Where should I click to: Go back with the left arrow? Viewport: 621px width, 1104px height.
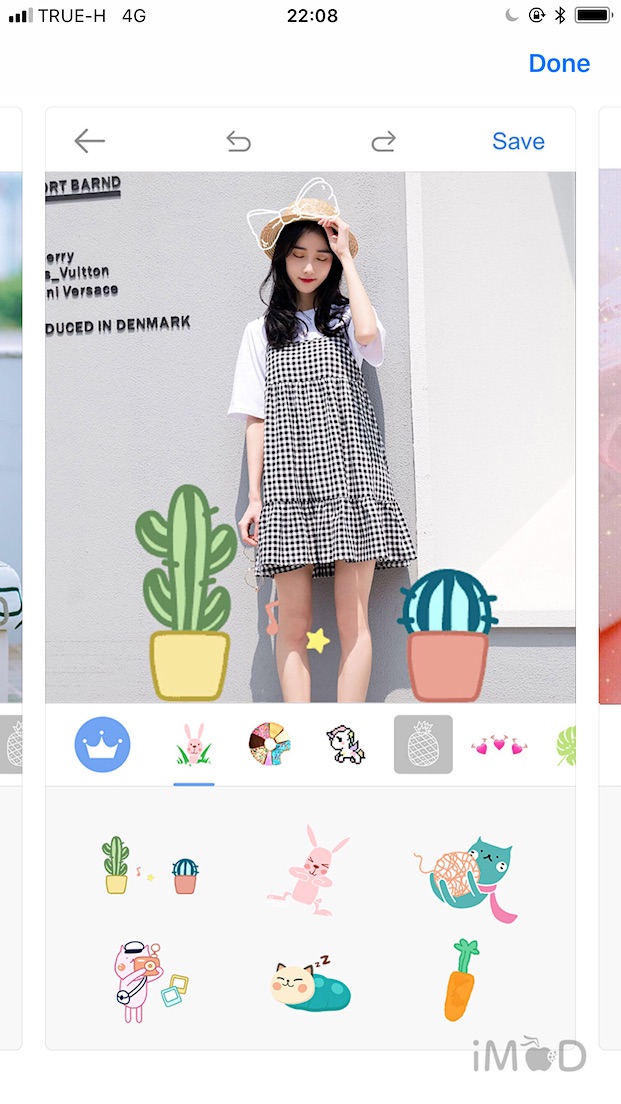click(x=90, y=141)
